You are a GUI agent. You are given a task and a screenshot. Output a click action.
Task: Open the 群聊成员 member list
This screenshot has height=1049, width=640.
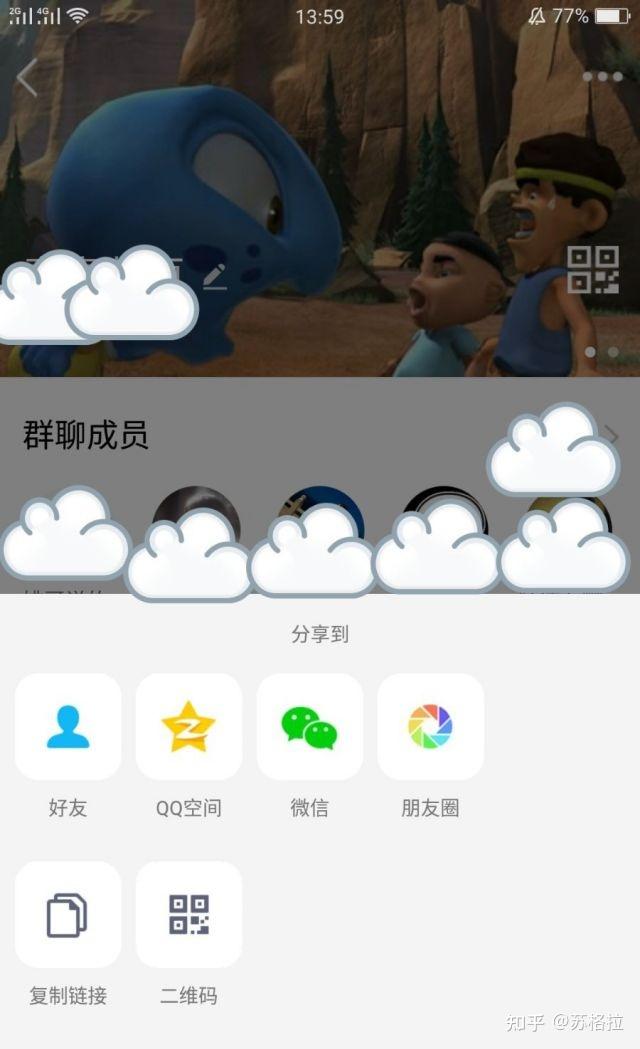click(86, 435)
